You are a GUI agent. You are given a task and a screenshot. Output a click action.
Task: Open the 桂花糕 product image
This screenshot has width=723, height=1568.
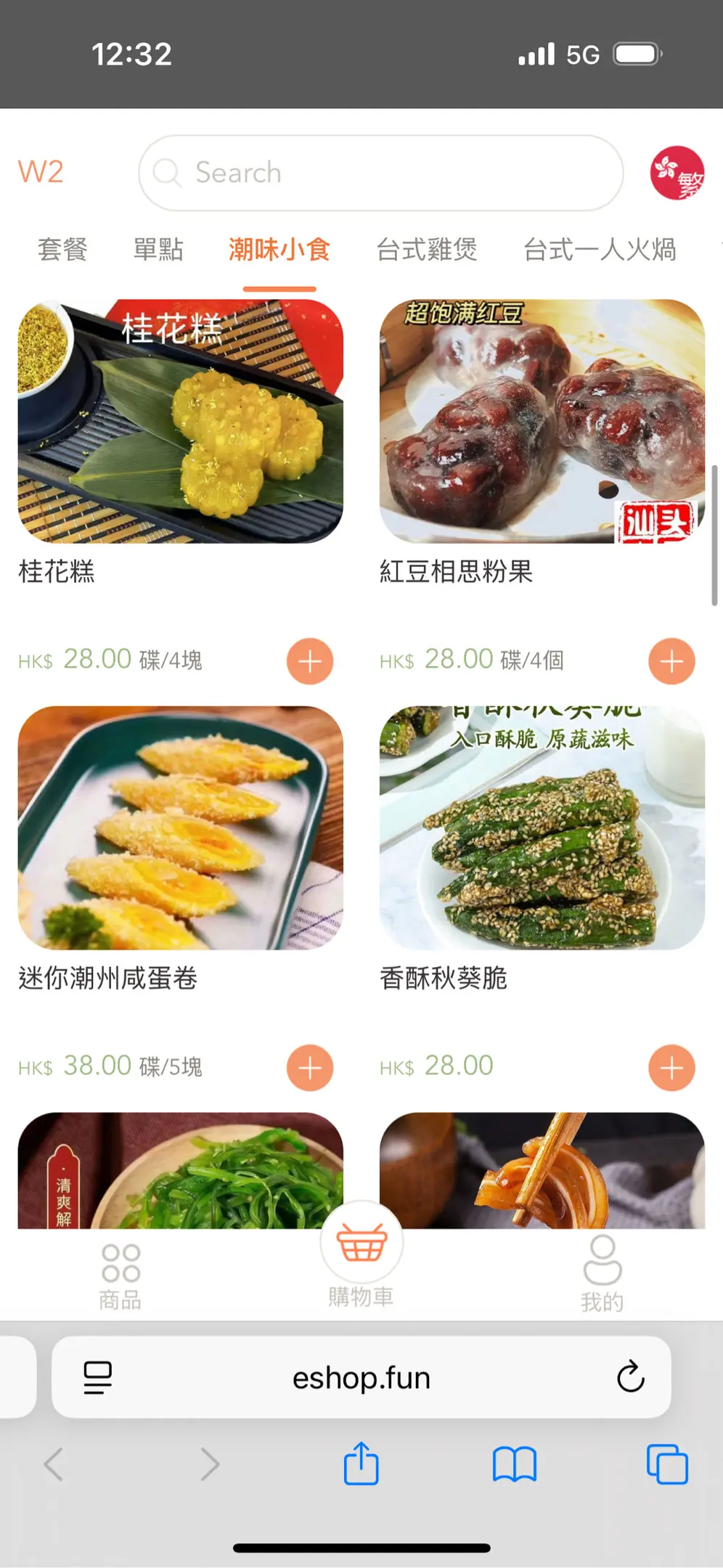(x=181, y=421)
